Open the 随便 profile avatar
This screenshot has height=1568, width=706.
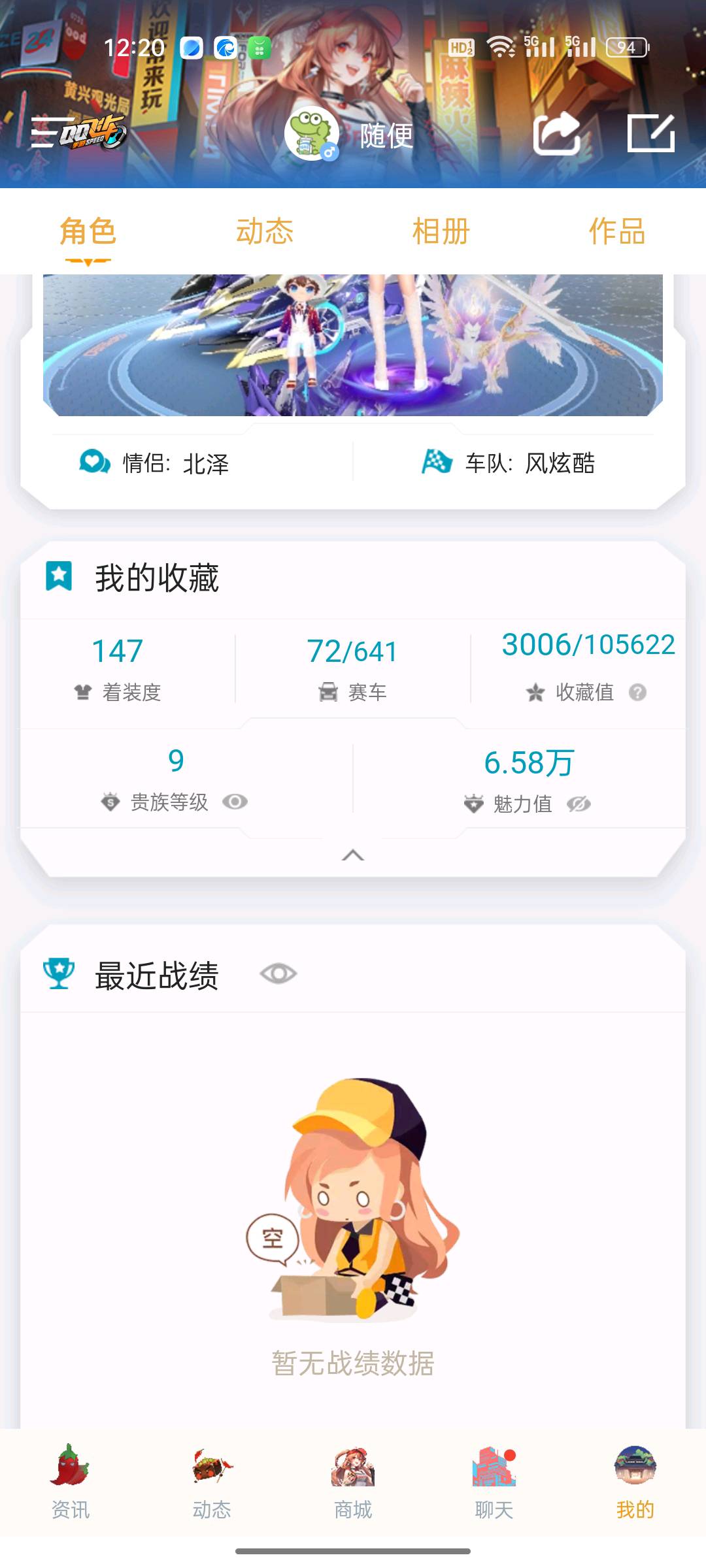(311, 133)
